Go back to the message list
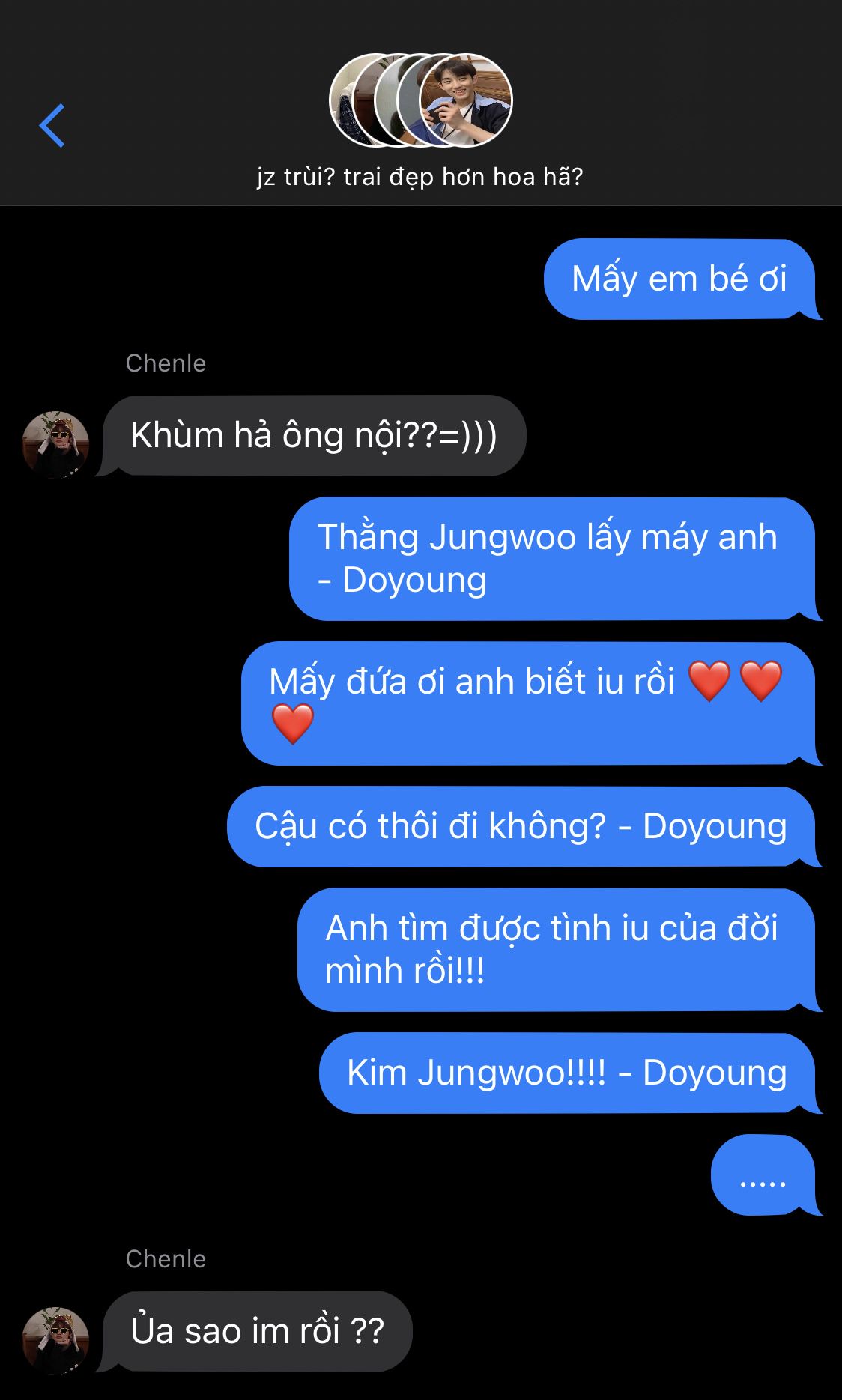The height and width of the screenshot is (1400, 842). 52,126
